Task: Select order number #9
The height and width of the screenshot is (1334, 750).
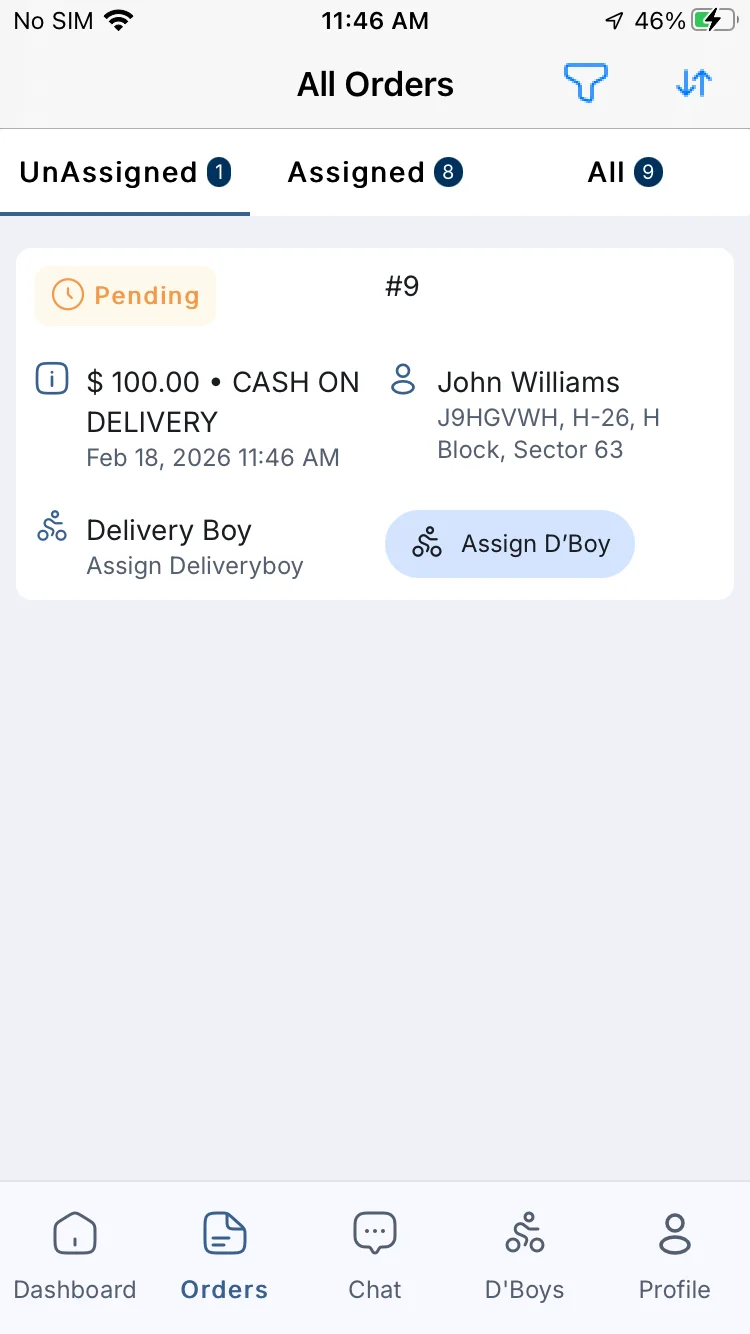Action: click(402, 286)
